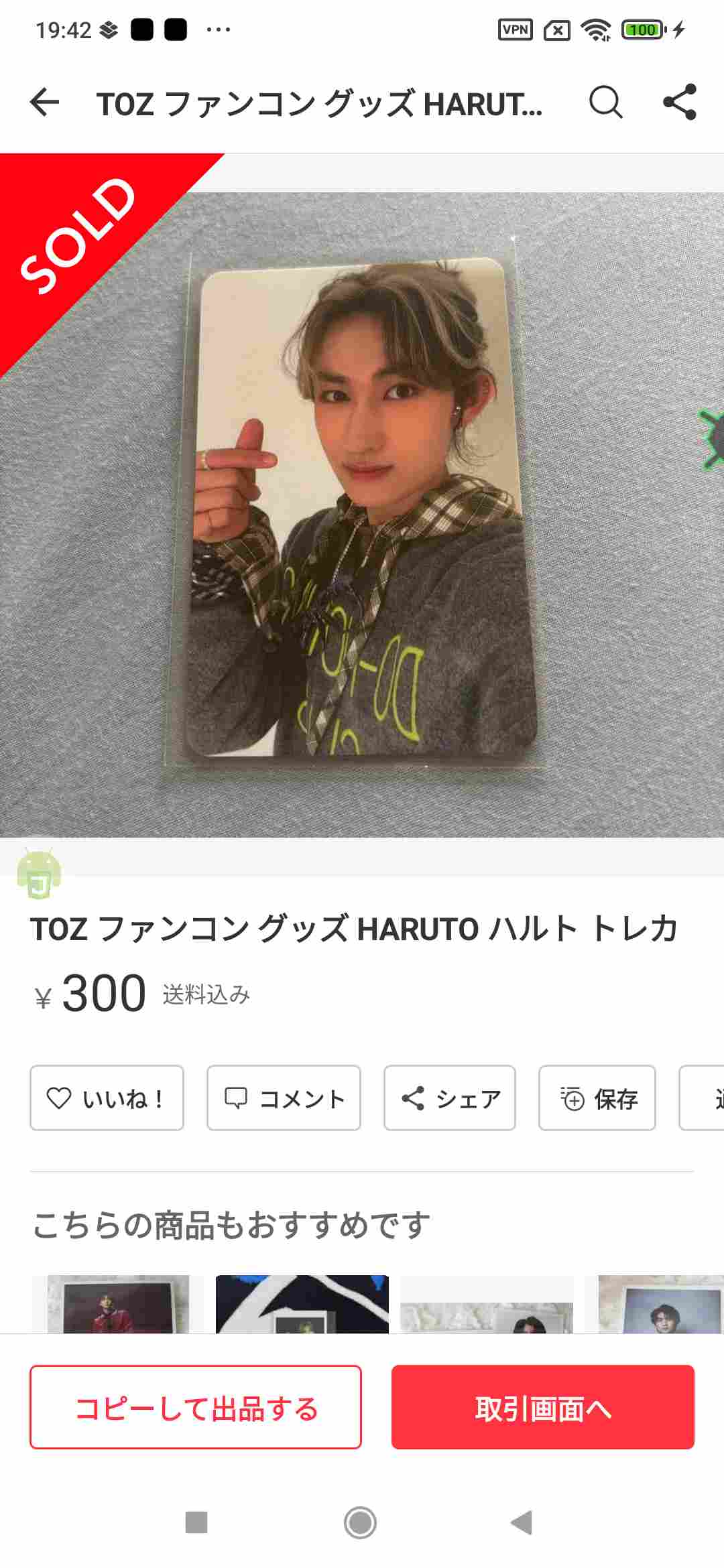Go back using the top arrow
724x1568 pixels.
45,103
